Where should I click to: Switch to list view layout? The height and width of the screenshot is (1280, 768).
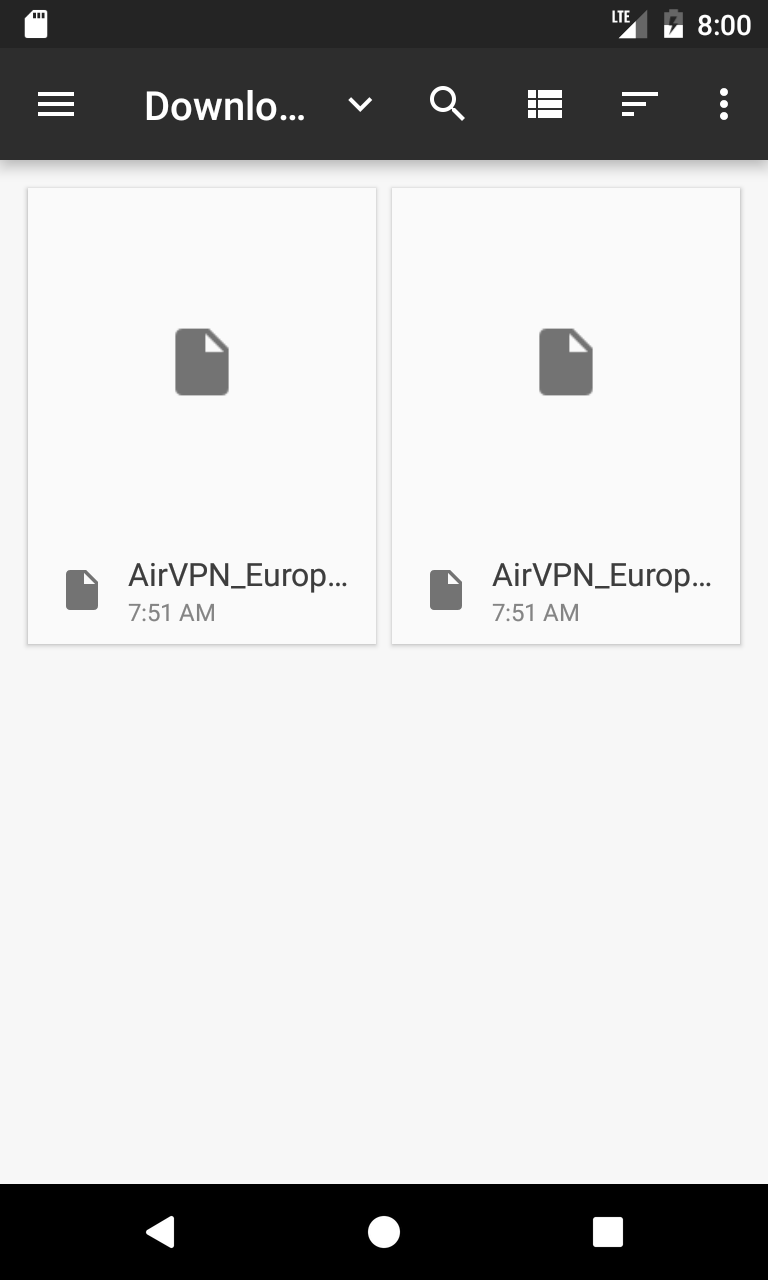click(x=544, y=104)
